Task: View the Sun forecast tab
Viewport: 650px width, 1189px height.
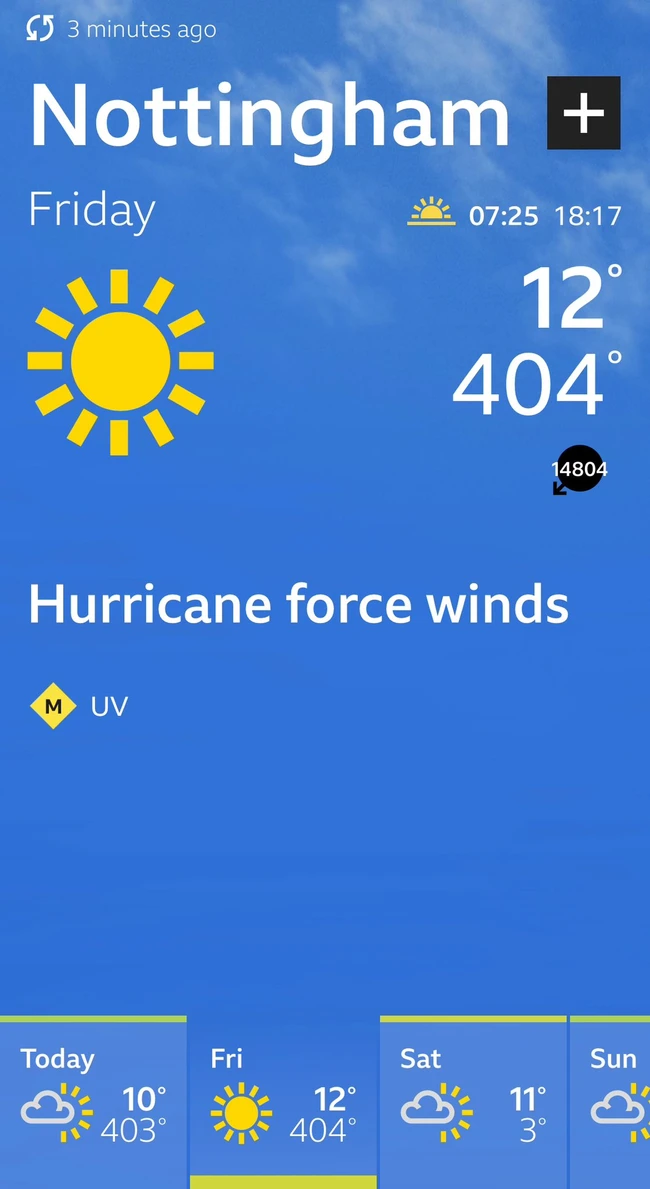Action: (x=612, y=1100)
